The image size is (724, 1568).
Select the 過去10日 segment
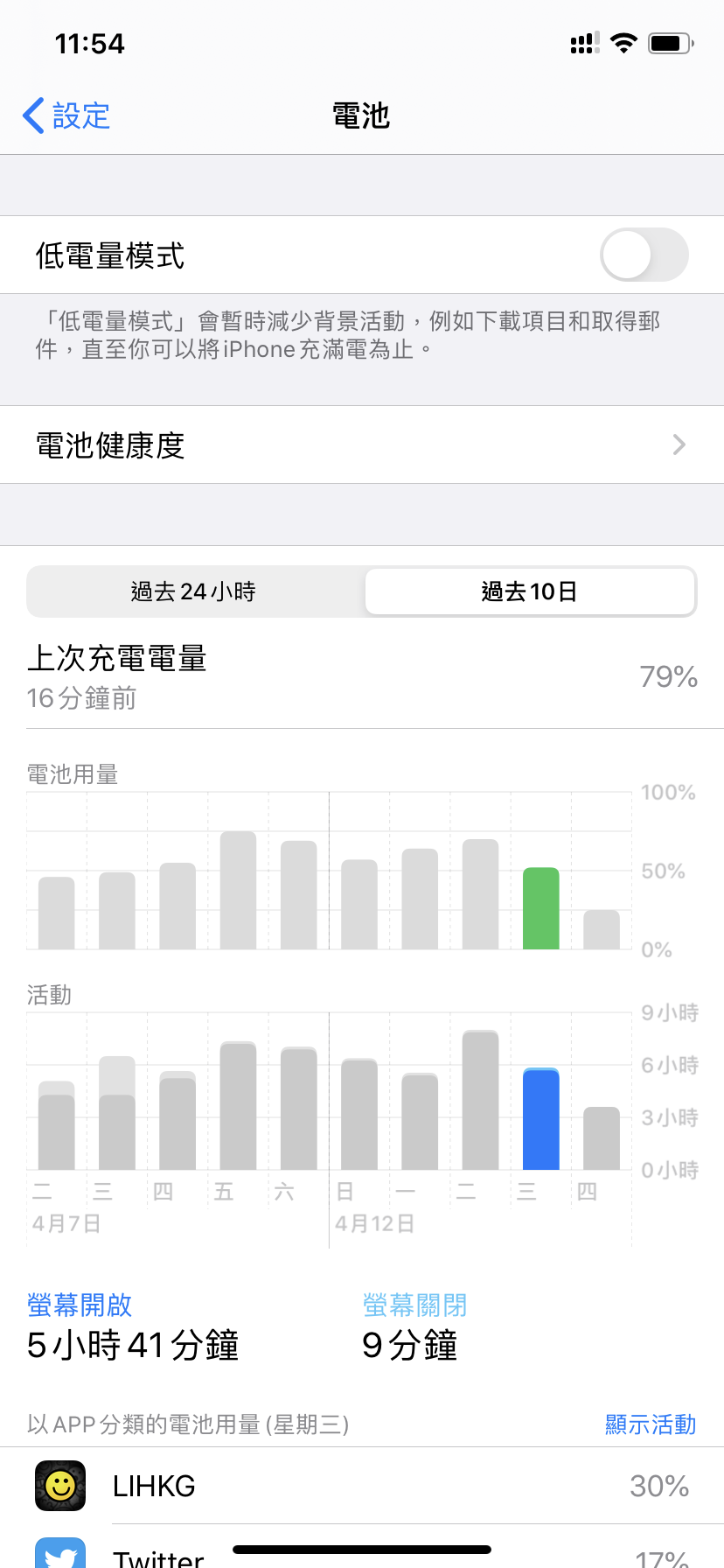click(529, 591)
